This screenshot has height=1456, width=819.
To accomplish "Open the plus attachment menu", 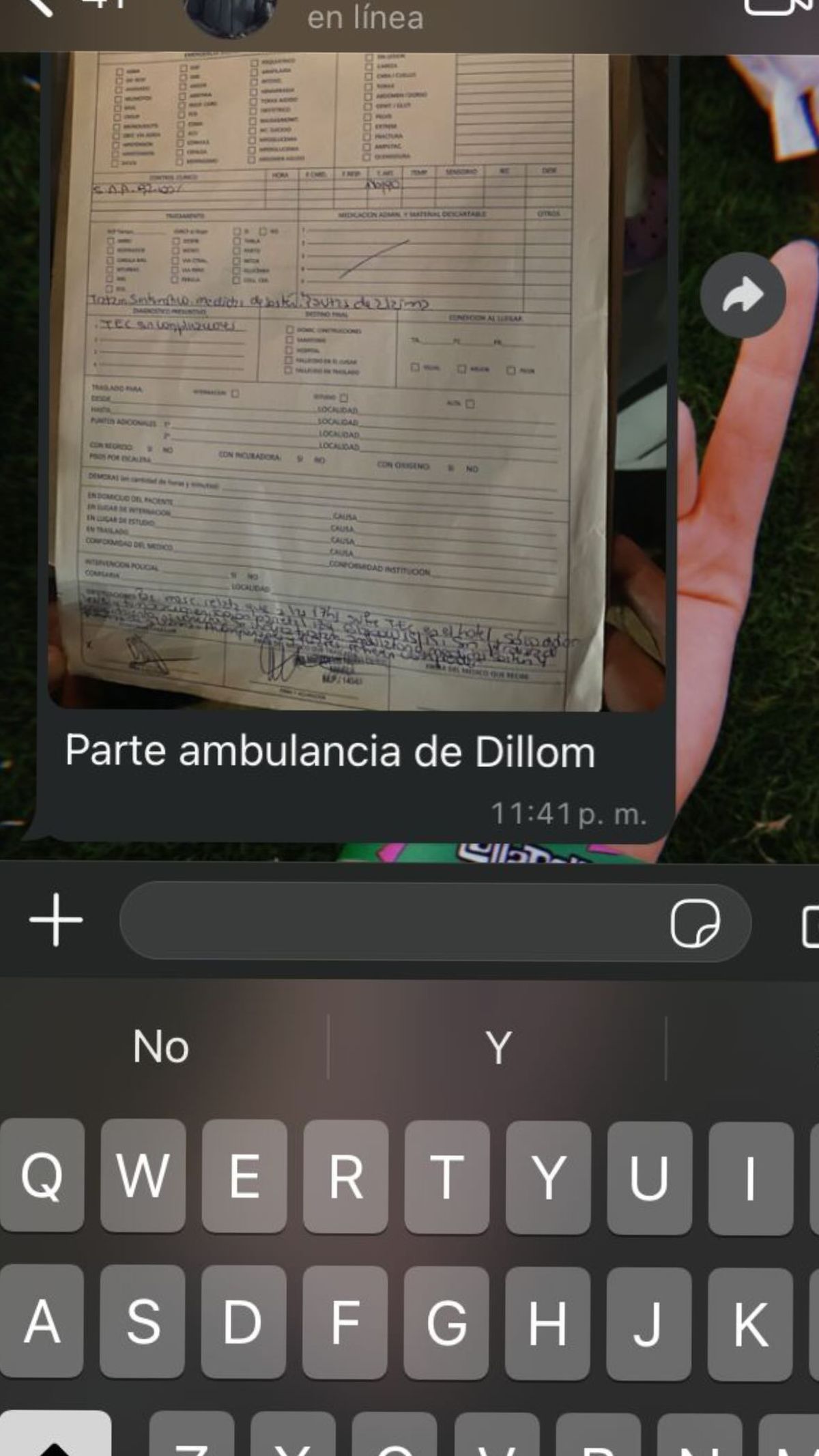I will tap(56, 921).
